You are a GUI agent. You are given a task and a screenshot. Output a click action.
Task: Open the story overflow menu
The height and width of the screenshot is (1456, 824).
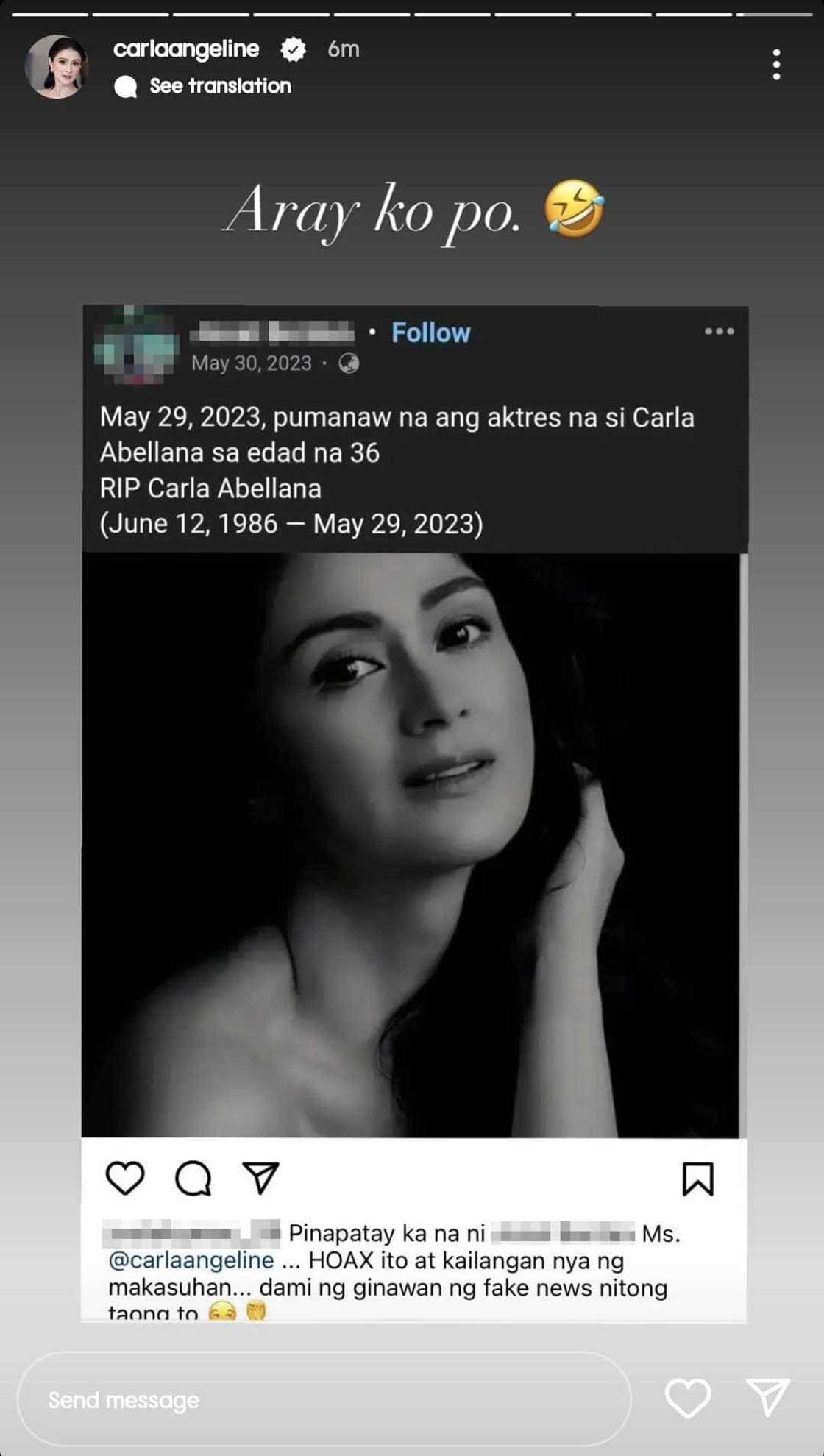click(x=776, y=65)
